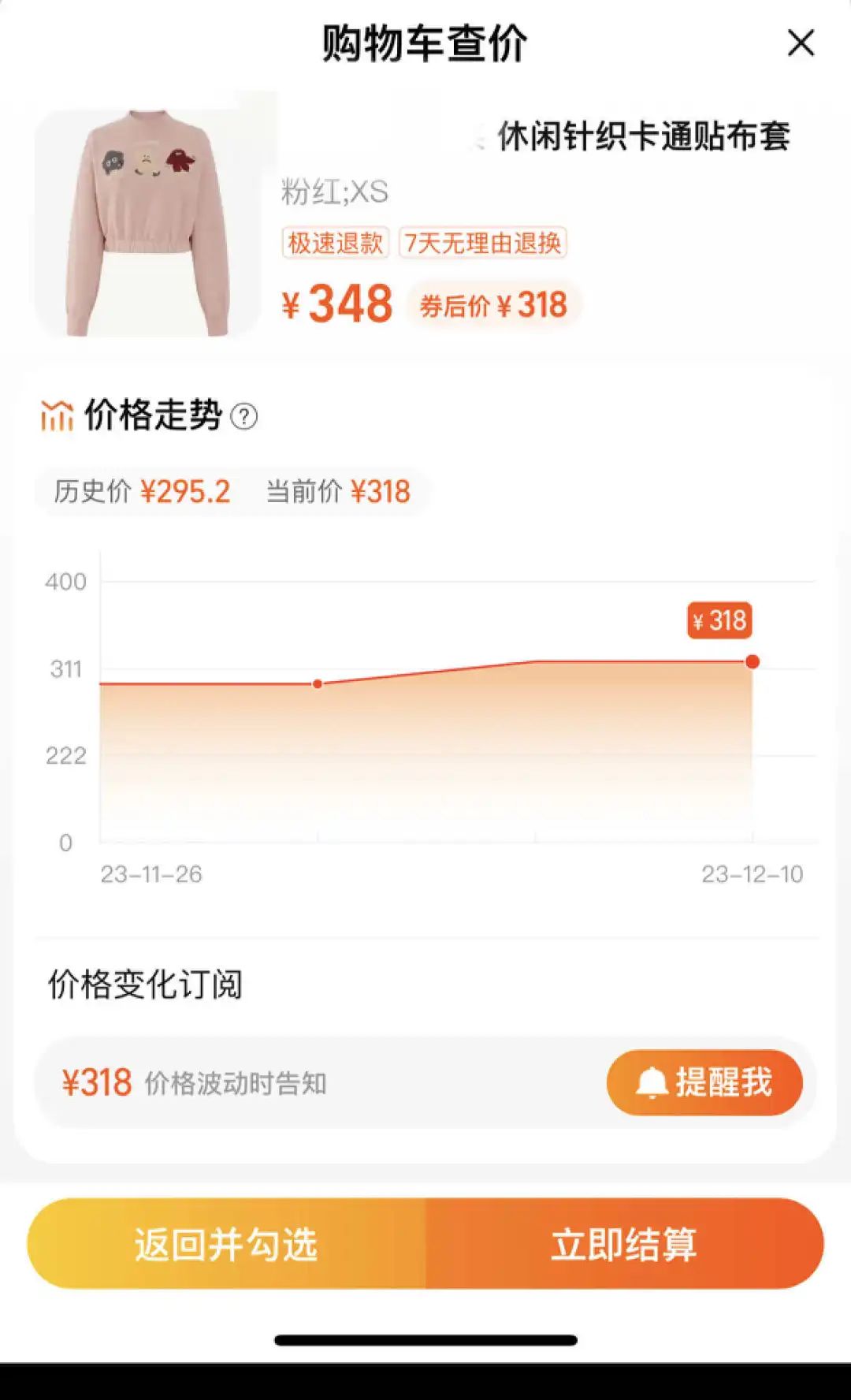
Task: Tap 提醒我 to subscribe to price alerts
Action: pyautogui.click(x=704, y=1082)
